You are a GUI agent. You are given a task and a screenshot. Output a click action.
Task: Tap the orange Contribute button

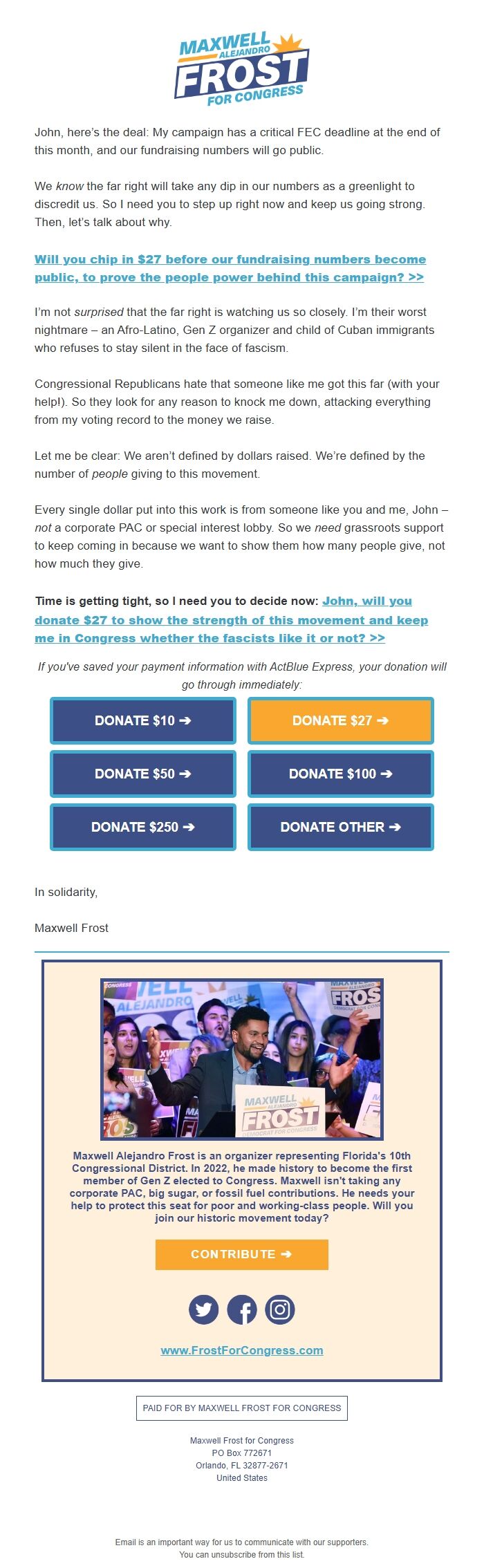click(241, 1254)
